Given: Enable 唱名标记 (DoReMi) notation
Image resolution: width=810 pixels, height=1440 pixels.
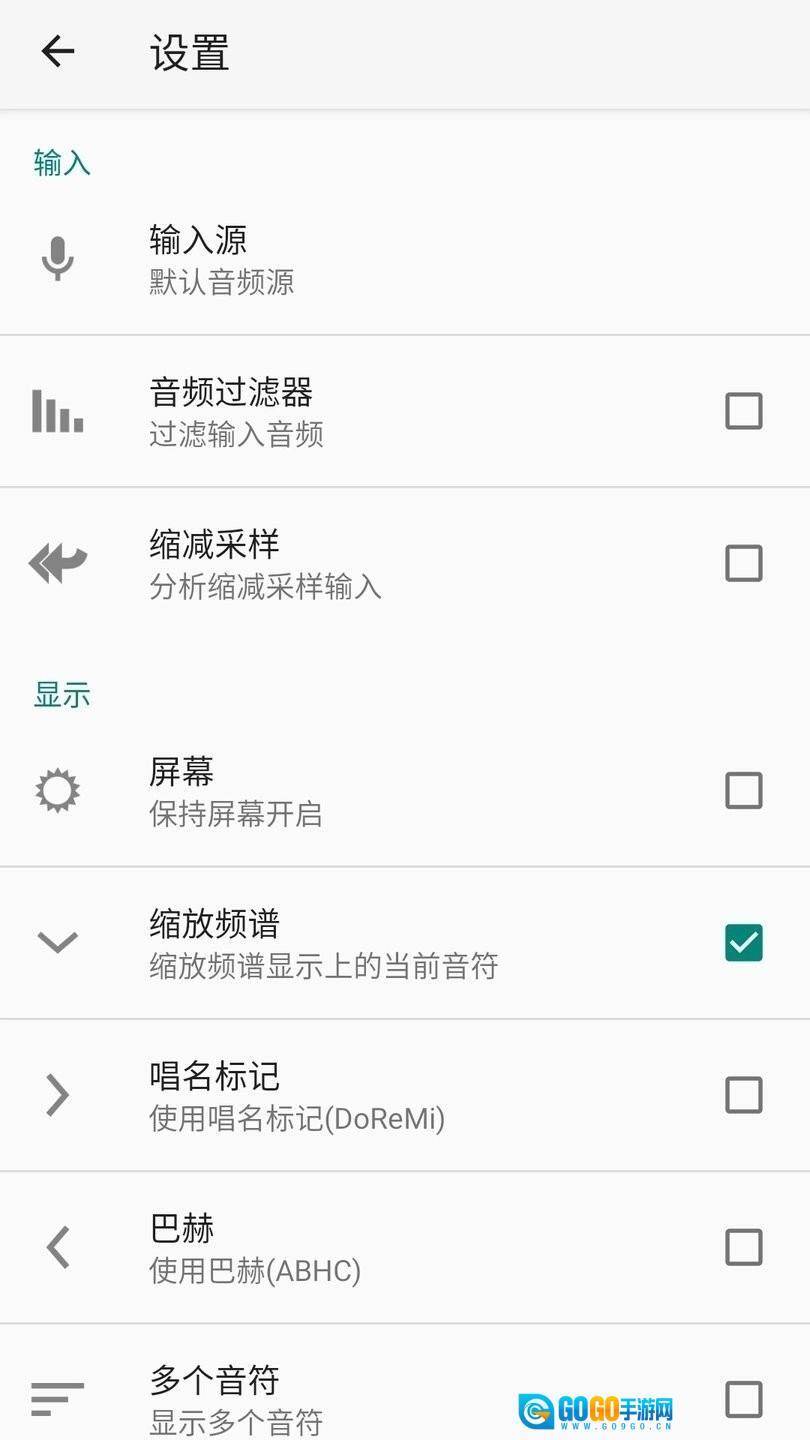Looking at the screenshot, I should [x=743, y=1095].
